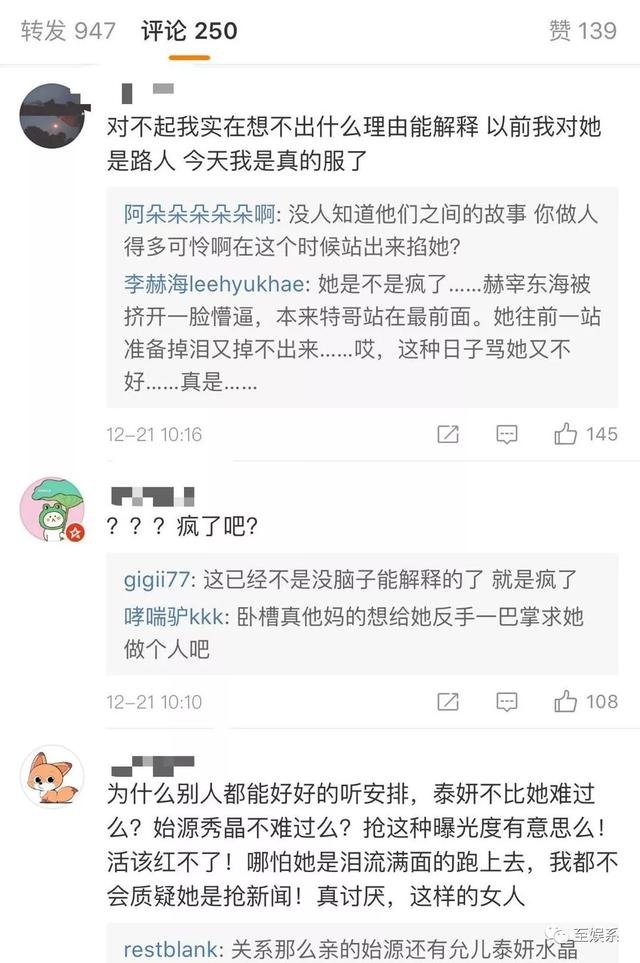Repost the comment posted 12-21 10:10
The width and height of the screenshot is (640, 963).
448,702
